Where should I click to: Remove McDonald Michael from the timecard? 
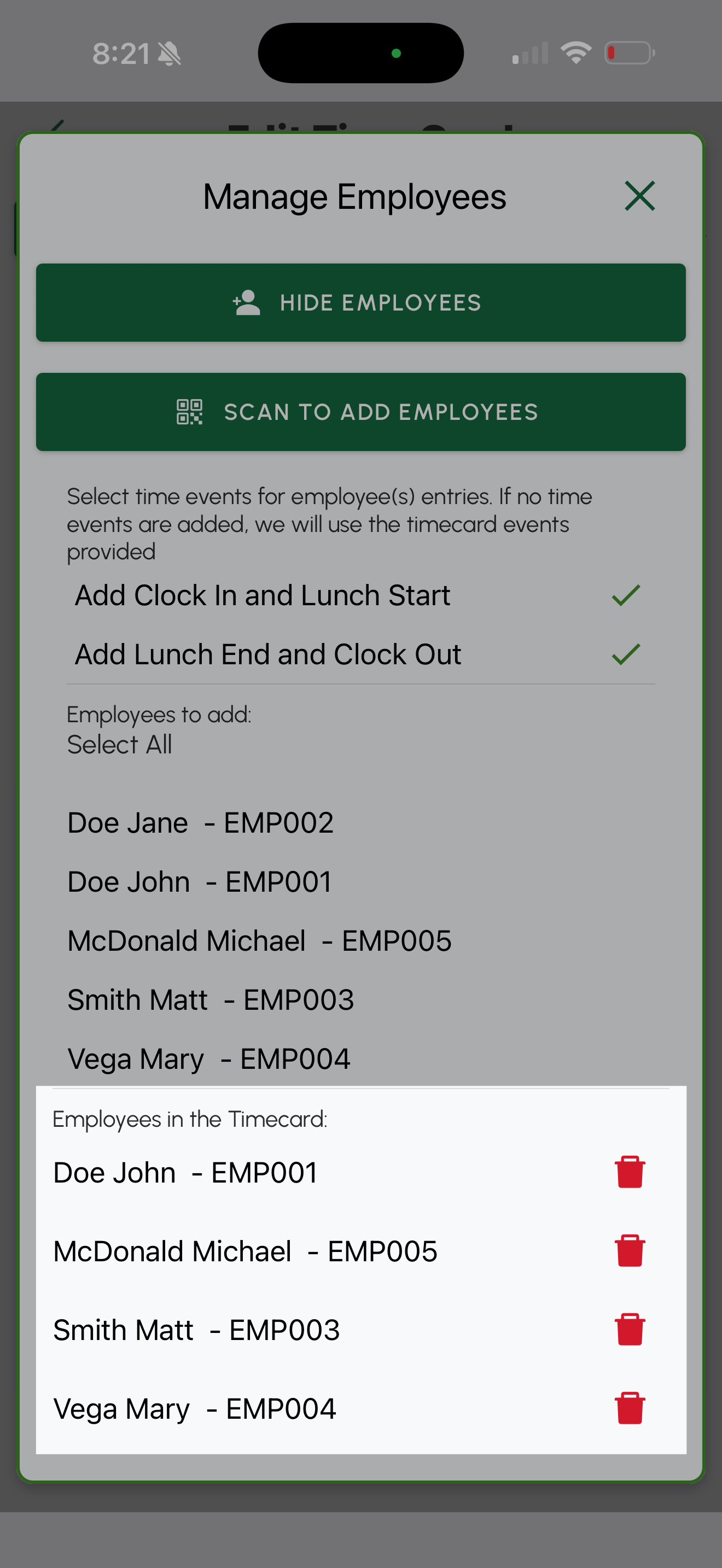click(630, 1251)
